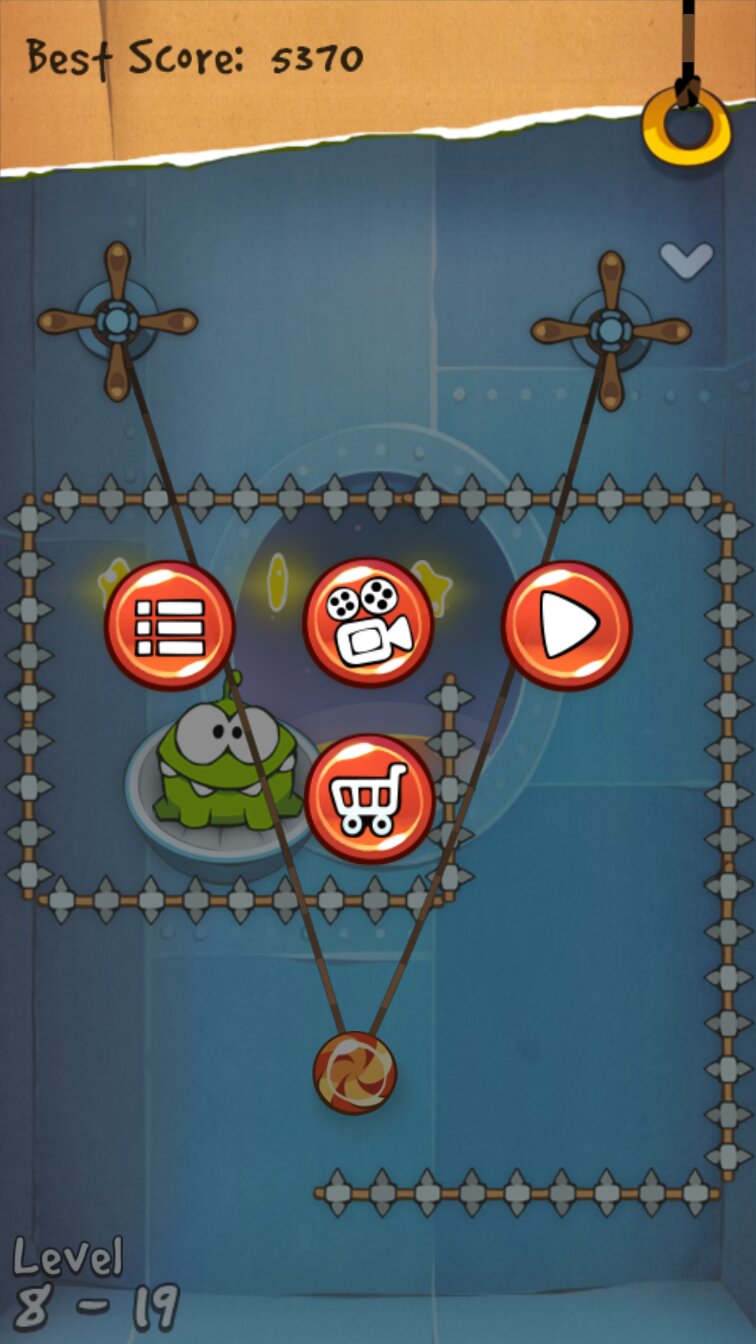Image resolution: width=756 pixels, height=1344 pixels.
Task: Open the shopping cart store
Action: click(x=370, y=798)
